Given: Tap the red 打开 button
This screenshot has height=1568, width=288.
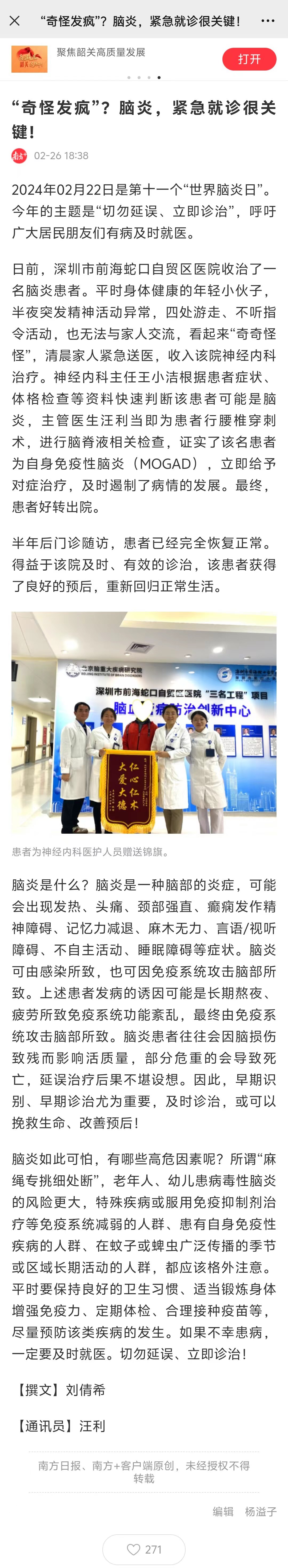Looking at the screenshot, I should pos(249,59).
